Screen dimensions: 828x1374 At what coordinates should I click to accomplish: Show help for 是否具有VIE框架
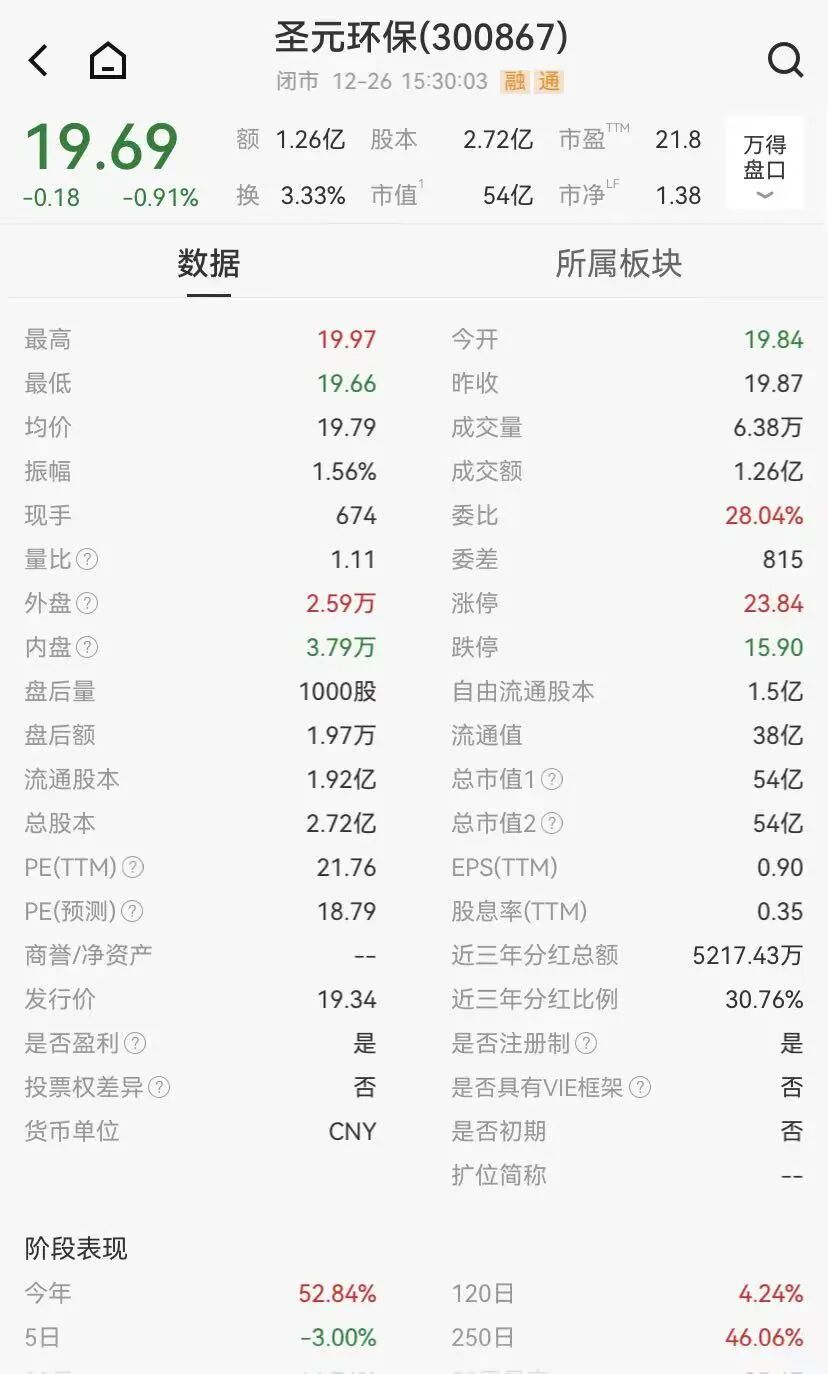pos(640,1087)
